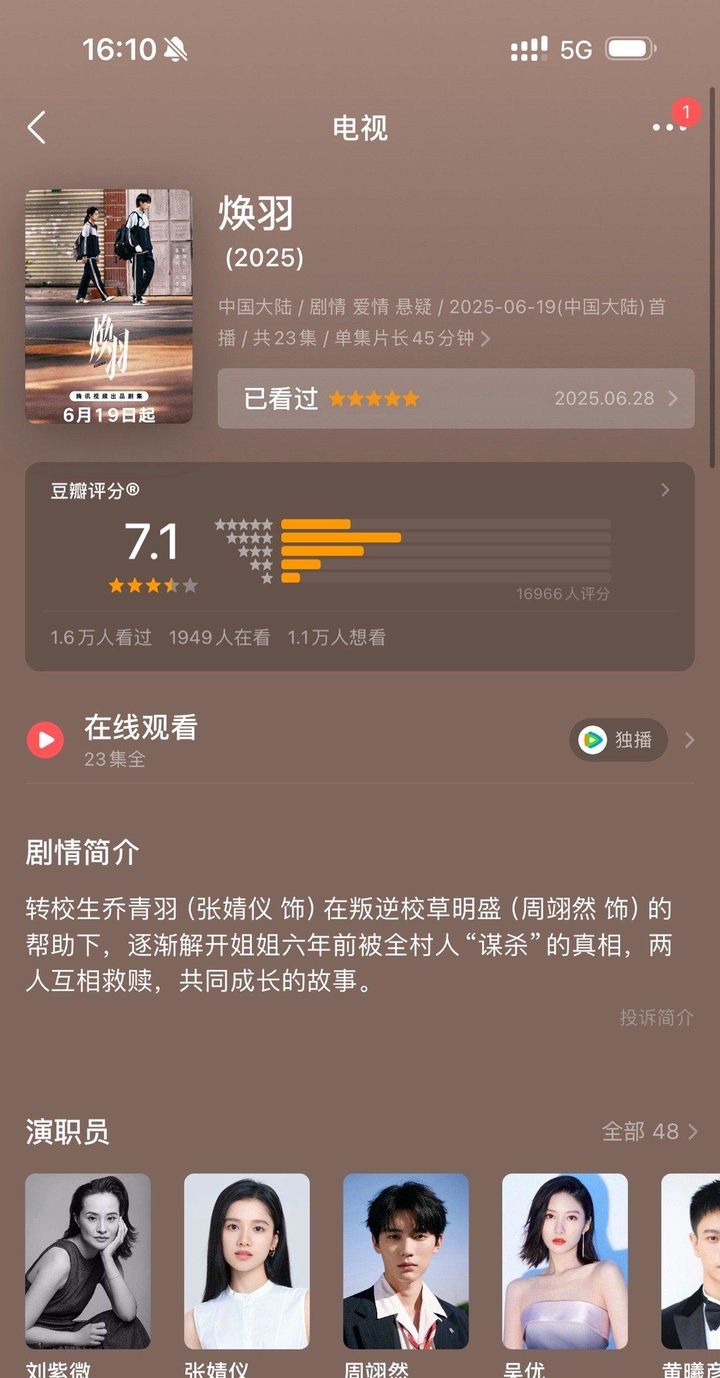
Task: Open my 已看过 five-star rating entry
Action: 456,398
